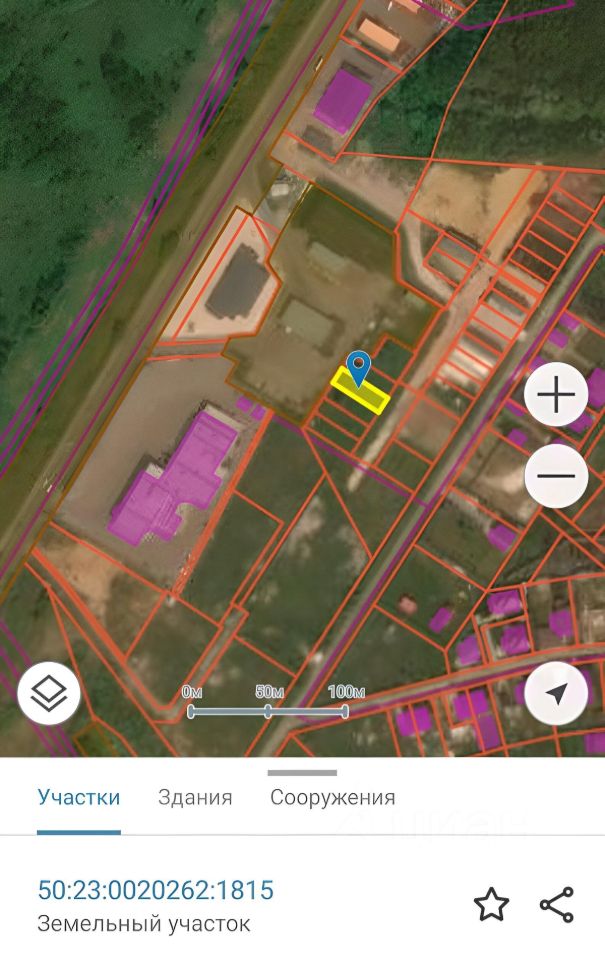Switch to the Здания tab

[x=195, y=797]
